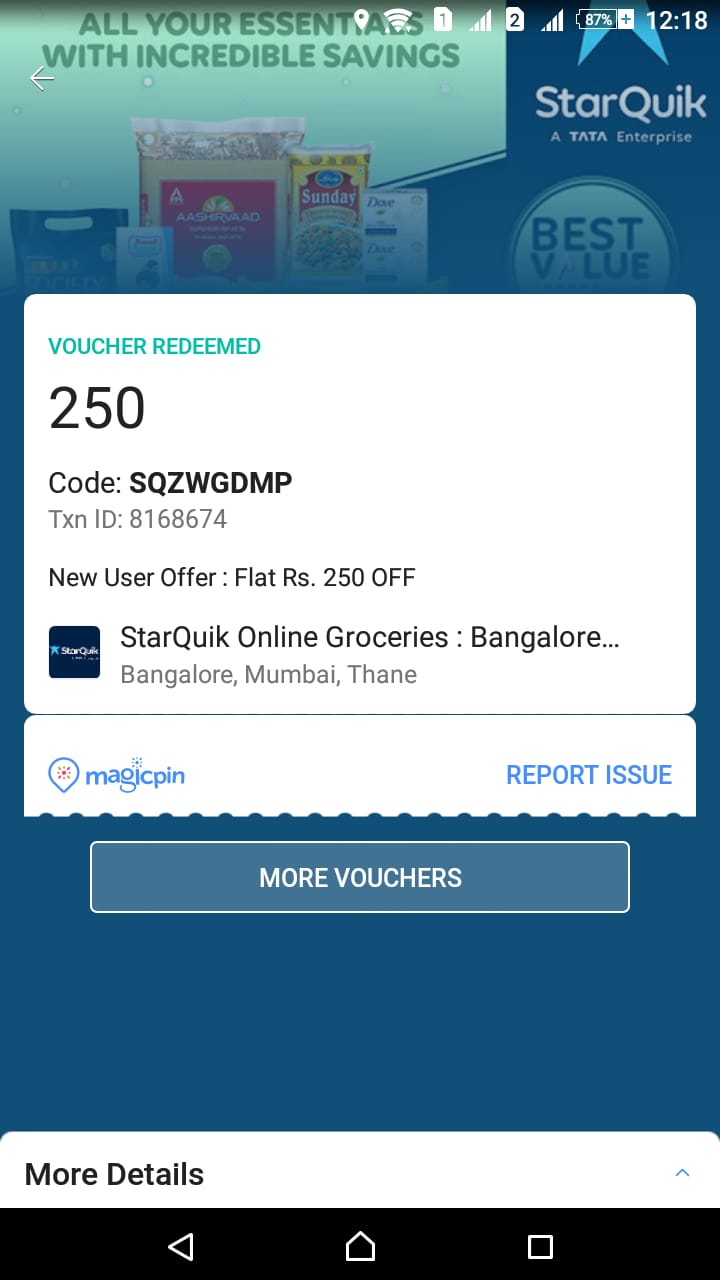Expand the More Details section
The image size is (720, 1280).
(x=682, y=1173)
